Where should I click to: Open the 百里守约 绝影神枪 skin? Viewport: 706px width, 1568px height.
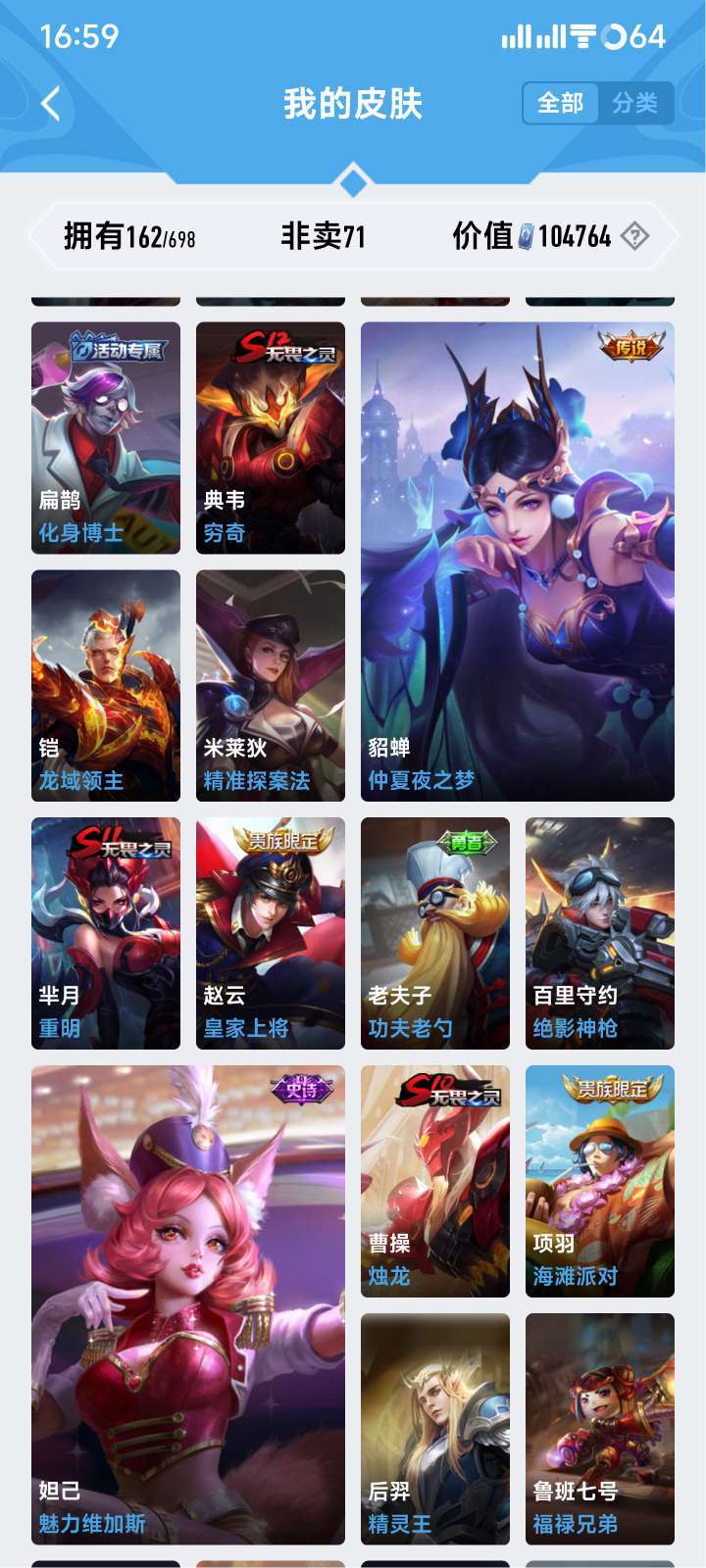[600, 934]
